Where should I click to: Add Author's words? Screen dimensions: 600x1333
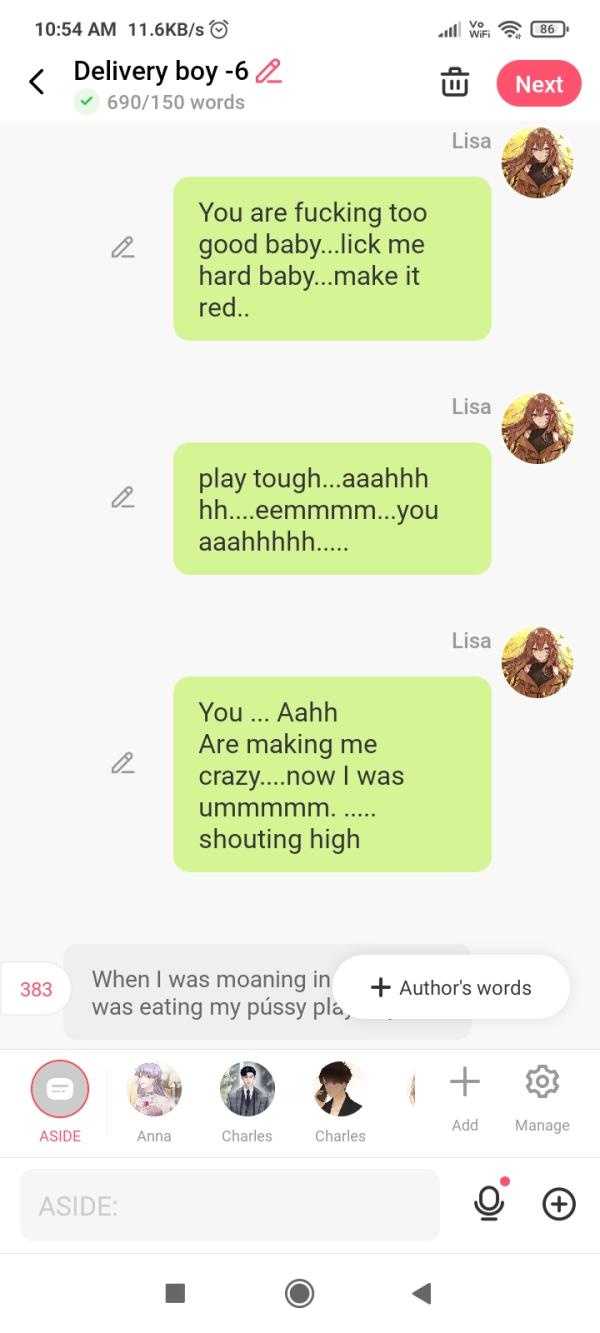(x=451, y=988)
